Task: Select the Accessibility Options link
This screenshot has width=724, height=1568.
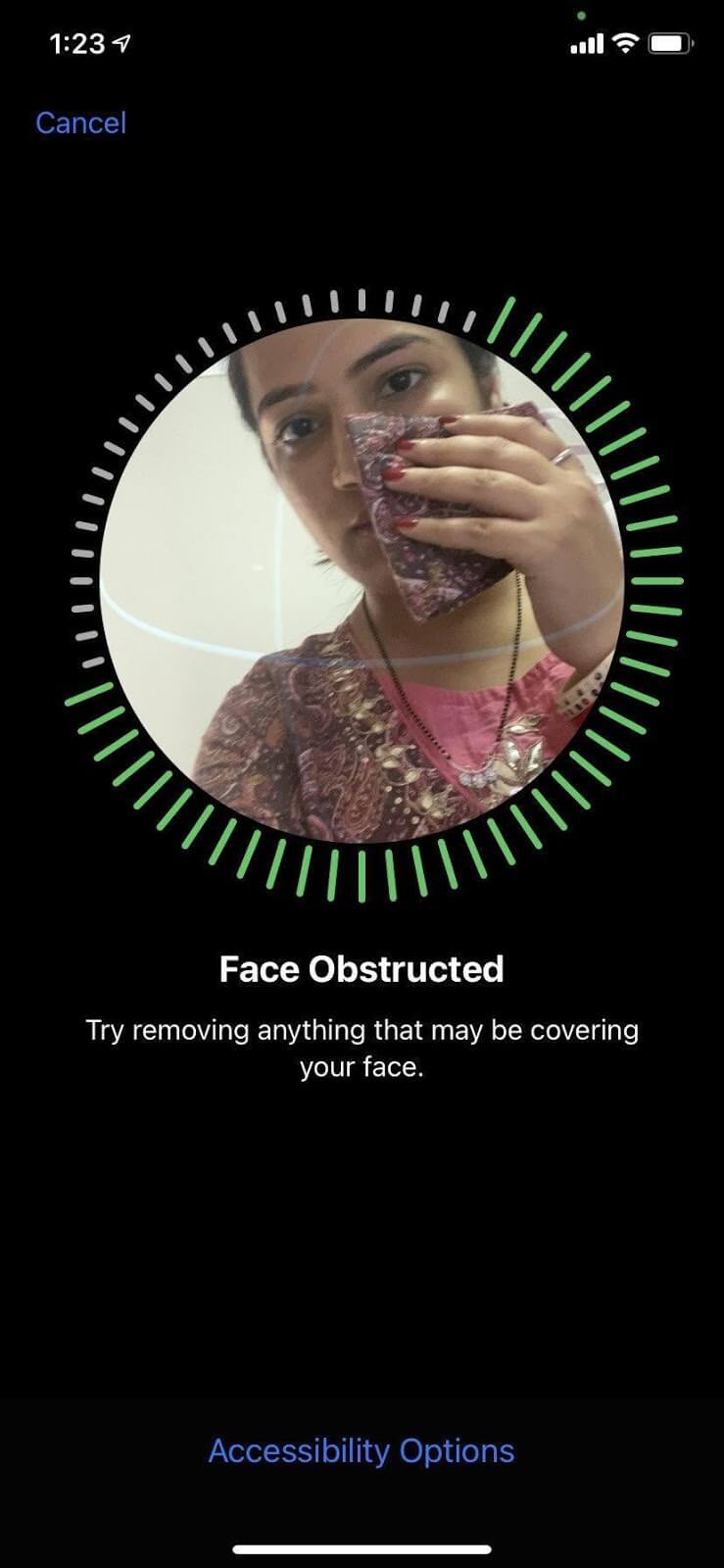Action: coord(362,1450)
